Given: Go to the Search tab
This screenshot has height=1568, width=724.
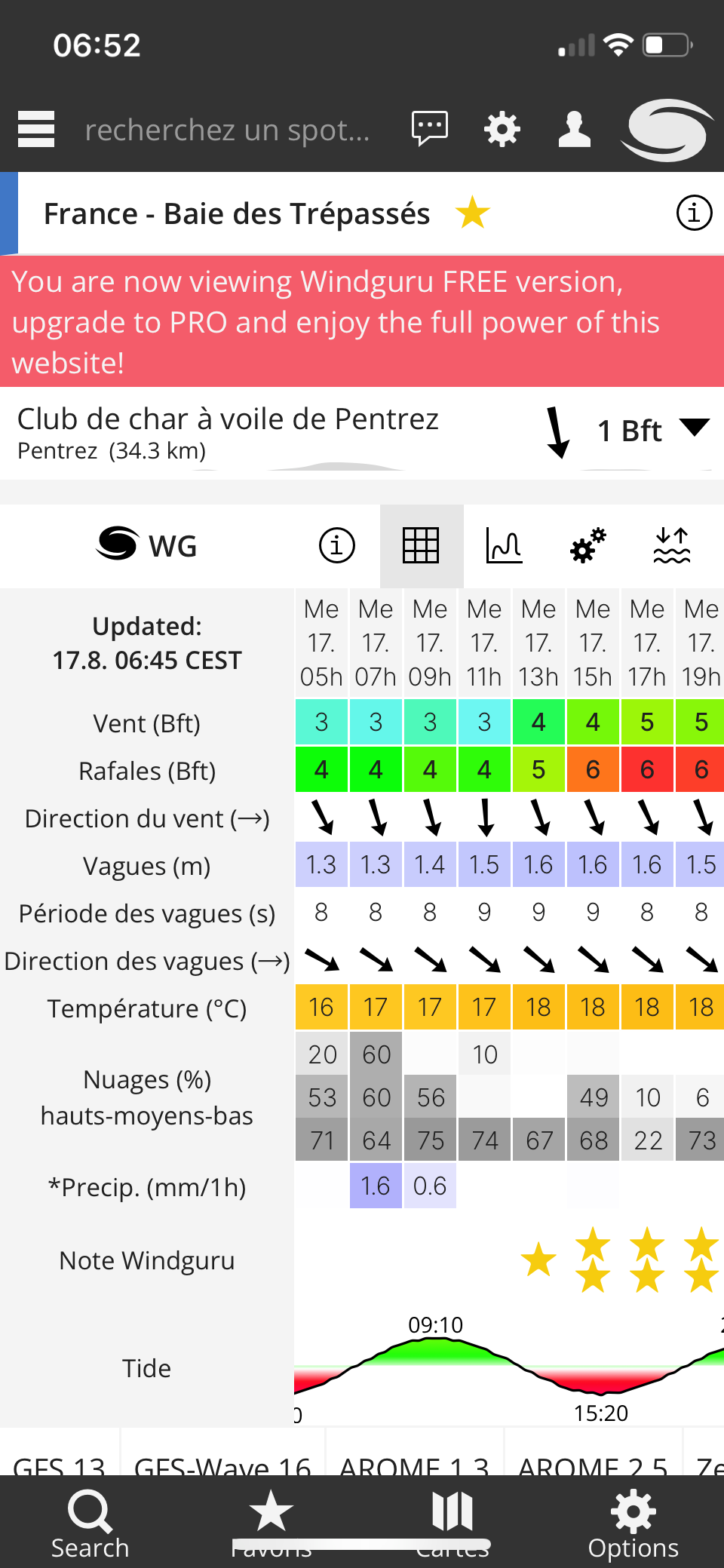Looking at the screenshot, I should (x=90, y=1524).
